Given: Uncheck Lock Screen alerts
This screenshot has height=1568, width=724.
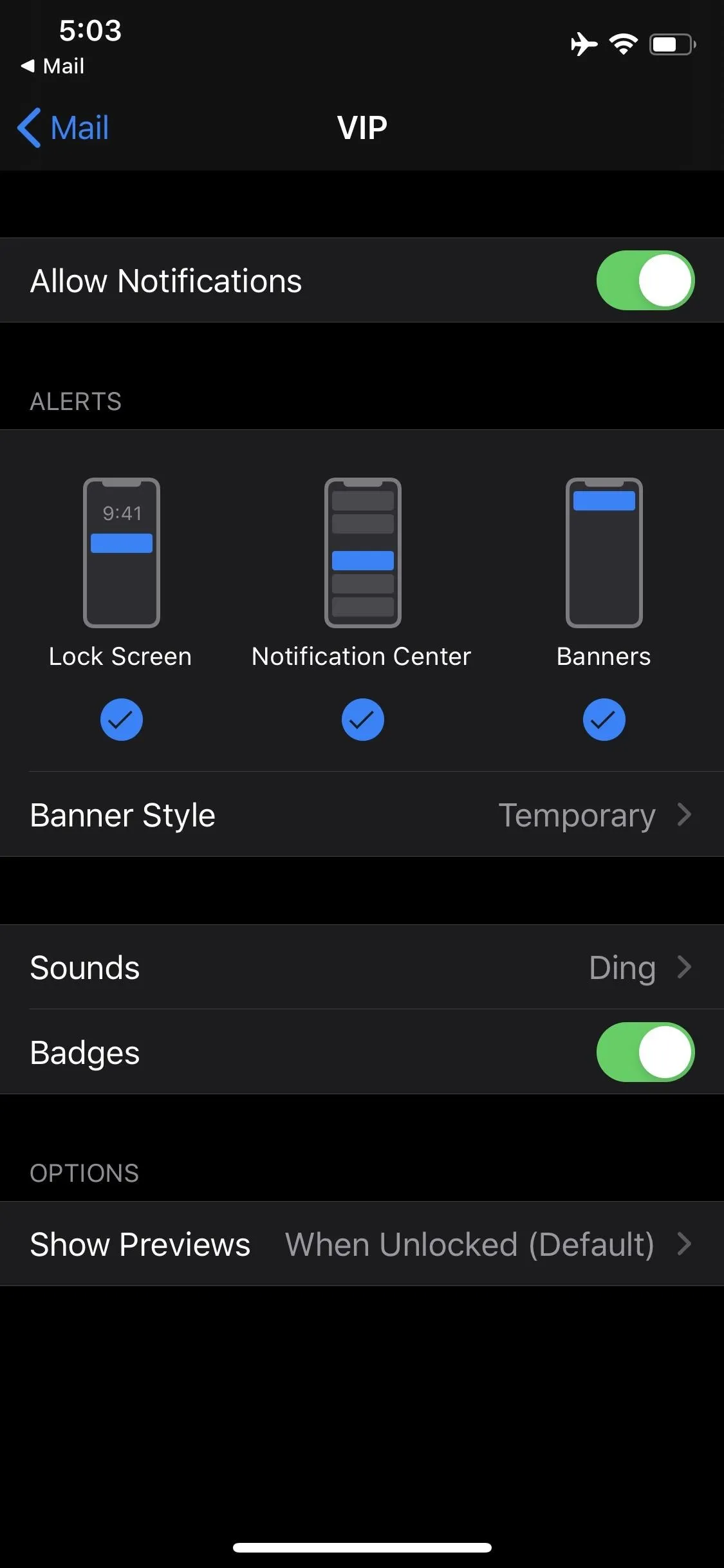Looking at the screenshot, I should tap(121, 719).
